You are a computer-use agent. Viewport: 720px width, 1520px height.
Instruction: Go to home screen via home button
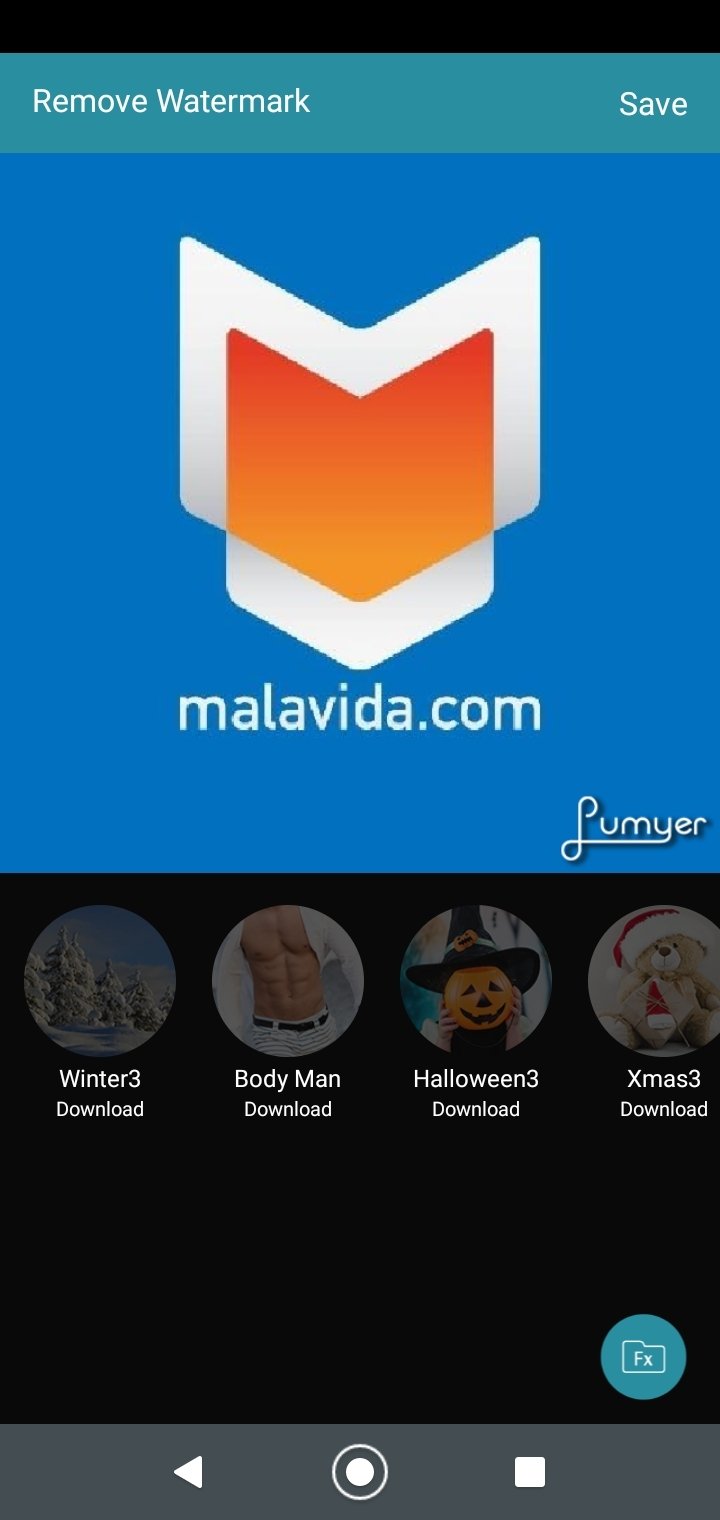(360, 1472)
